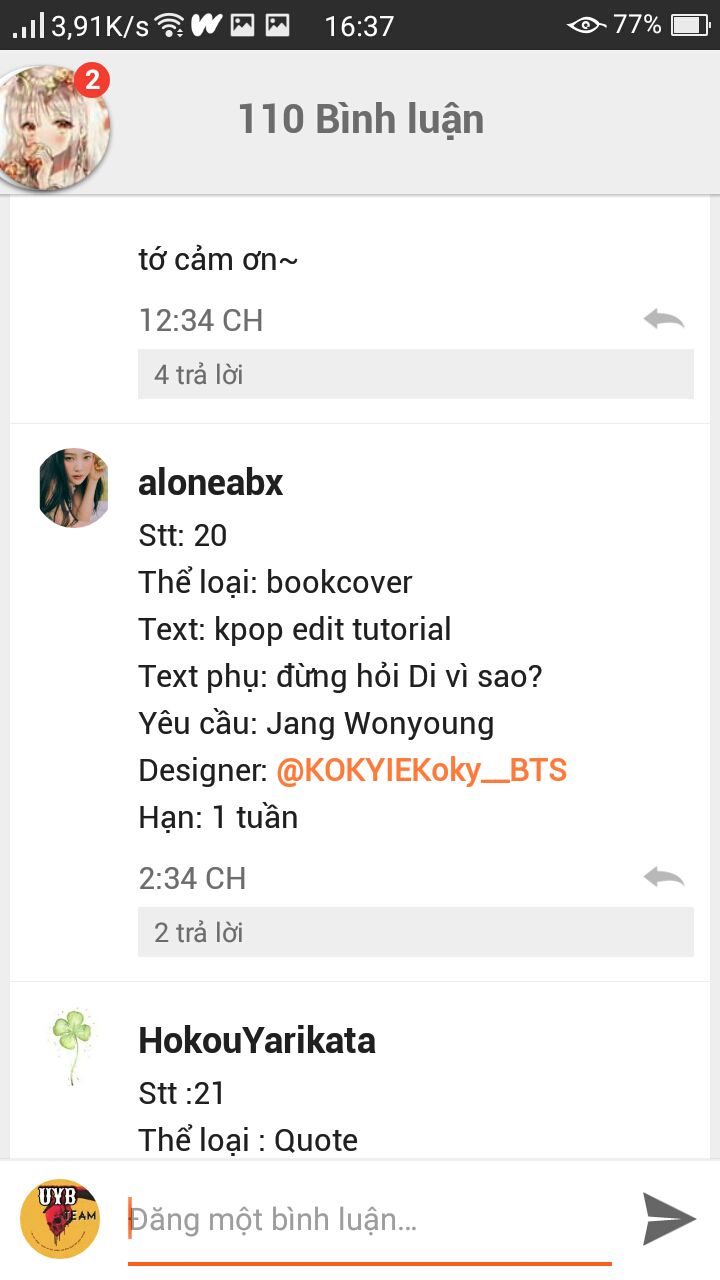720x1280 pixels.
Task: Open the floating profile bubble with 2 notifications
Action: pyautogui.click(x=56, y=127)
